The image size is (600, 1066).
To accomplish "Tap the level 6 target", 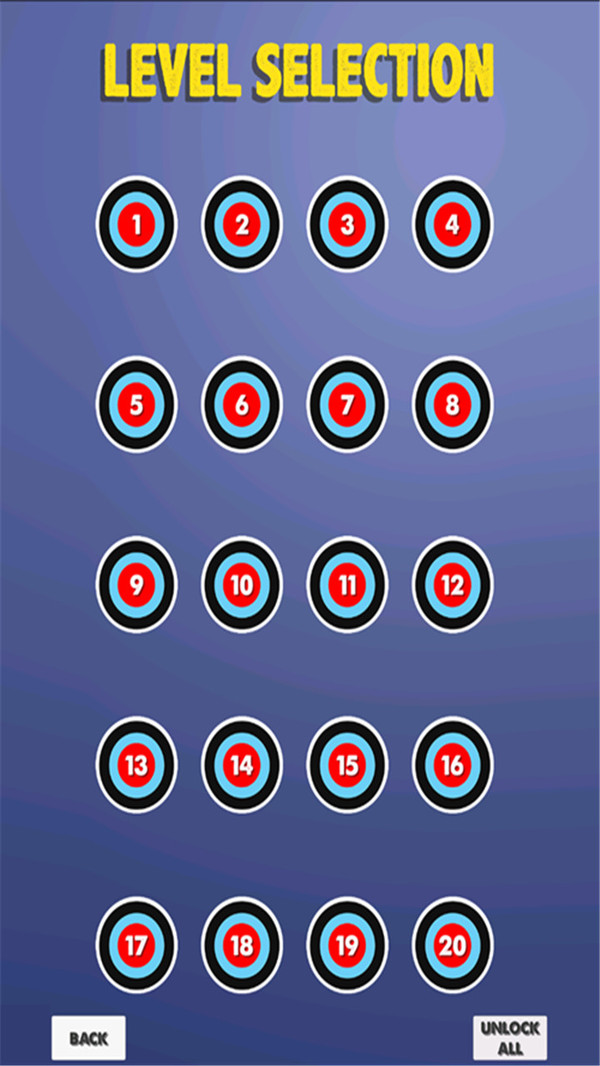I will 242,405.
